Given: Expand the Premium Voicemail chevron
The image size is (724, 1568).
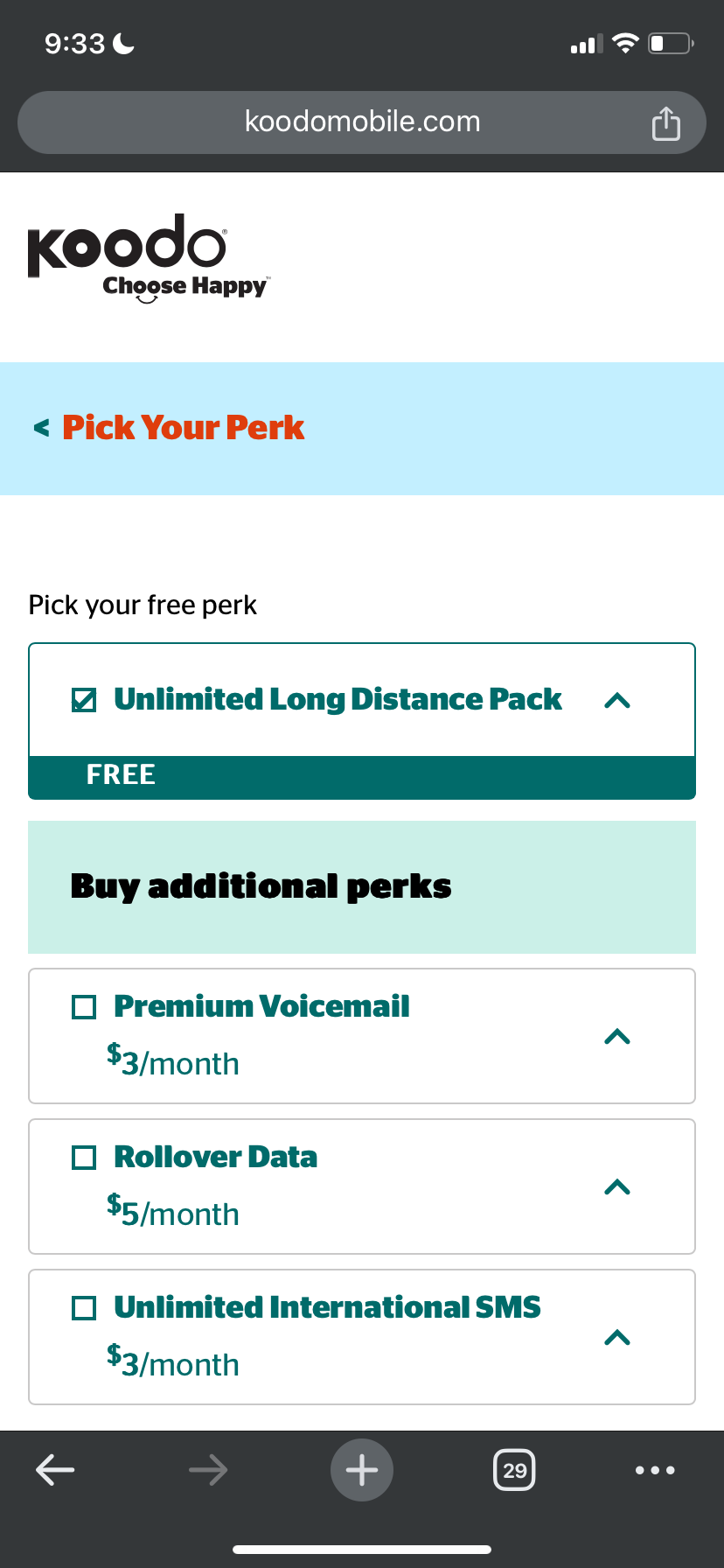Looking at the screenshot, I should (617, 1036).
